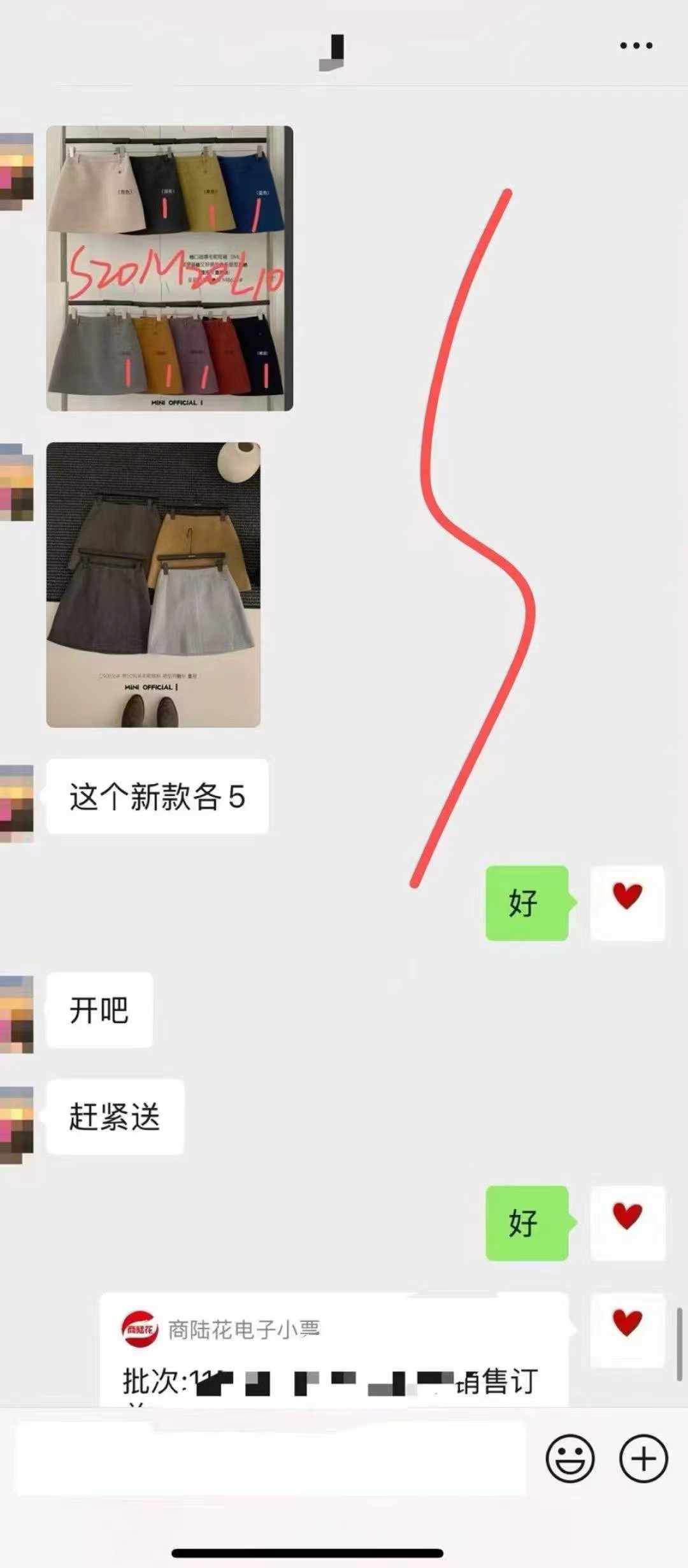This screenshot has width=688, height=1568.
Task: Open the emoji sticker panel
Action: pos(570,1458)
